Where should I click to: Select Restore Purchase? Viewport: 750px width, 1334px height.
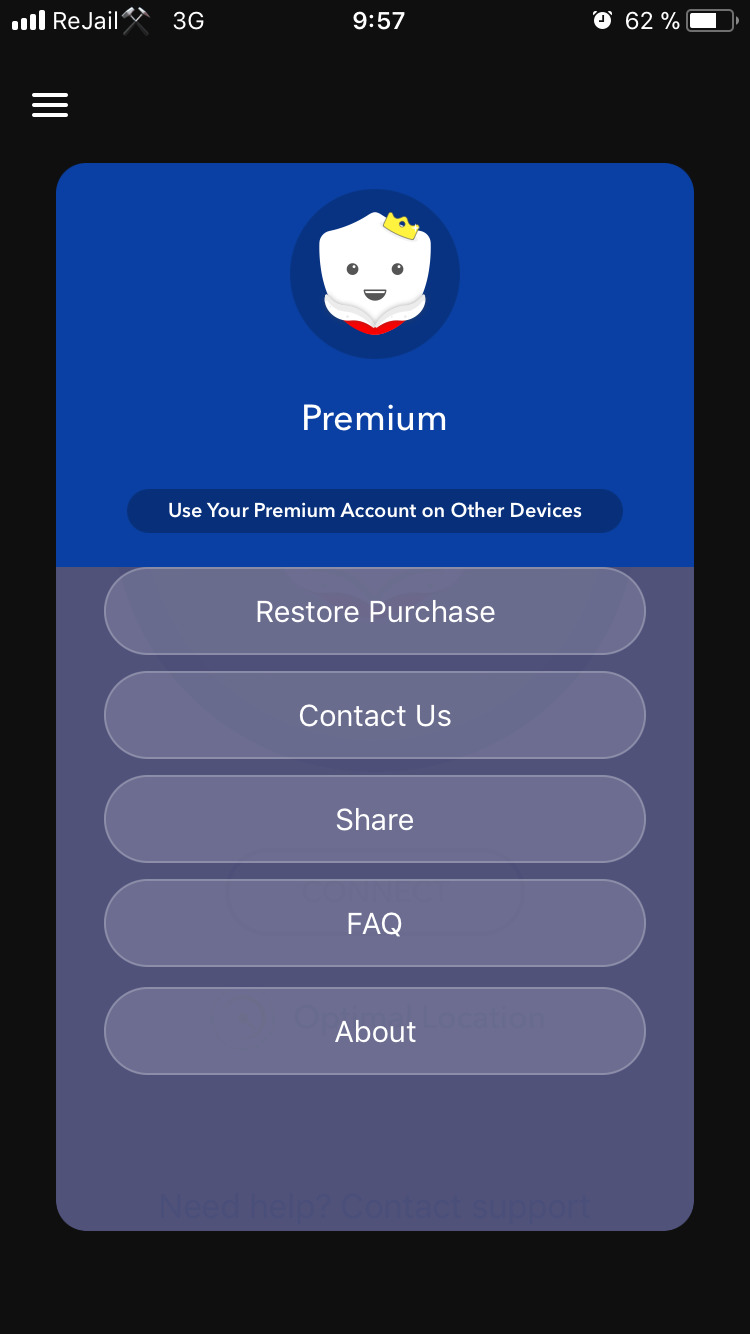(375, 611)
